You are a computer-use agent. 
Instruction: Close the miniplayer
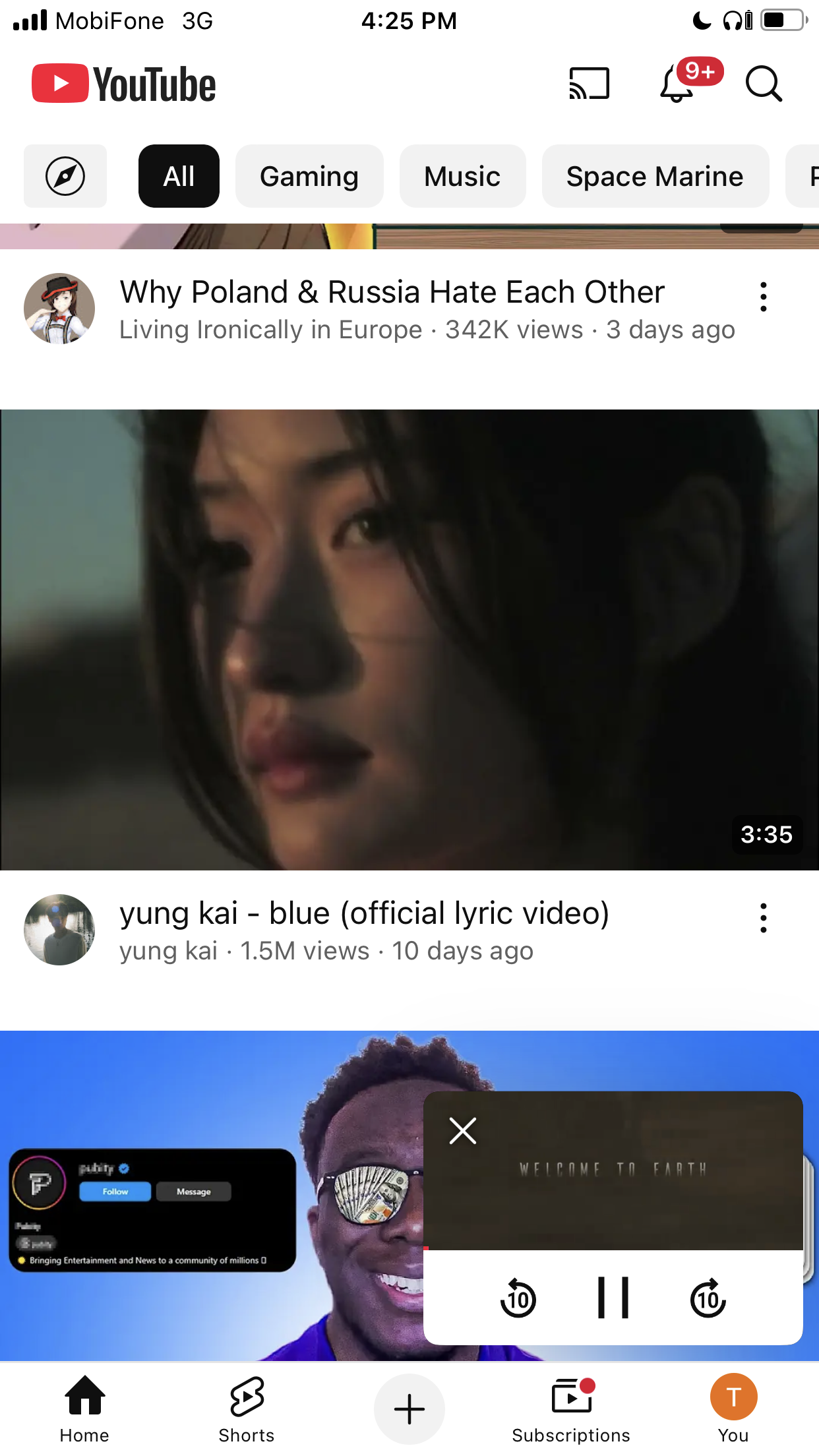(463, 1131)
